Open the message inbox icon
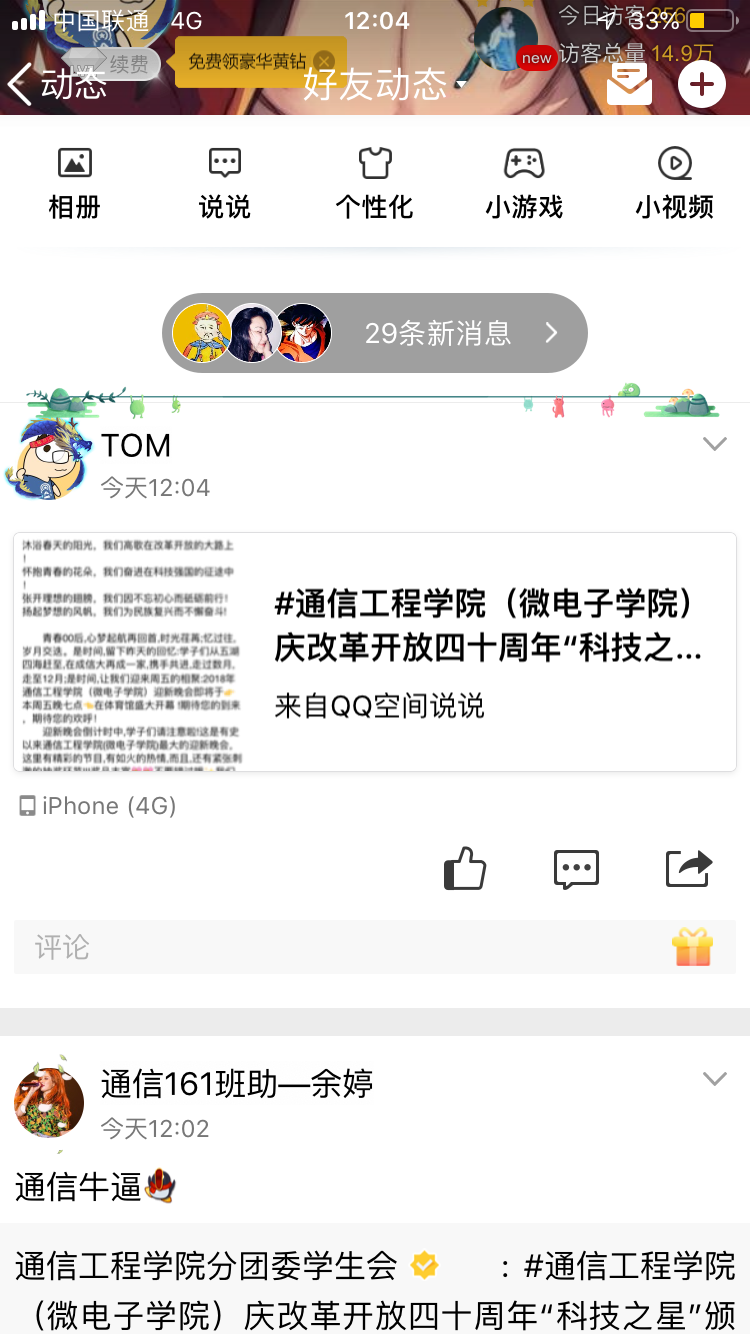This screenshot has width=750, height=1334. pyautogui.click(x=630, y=84)
